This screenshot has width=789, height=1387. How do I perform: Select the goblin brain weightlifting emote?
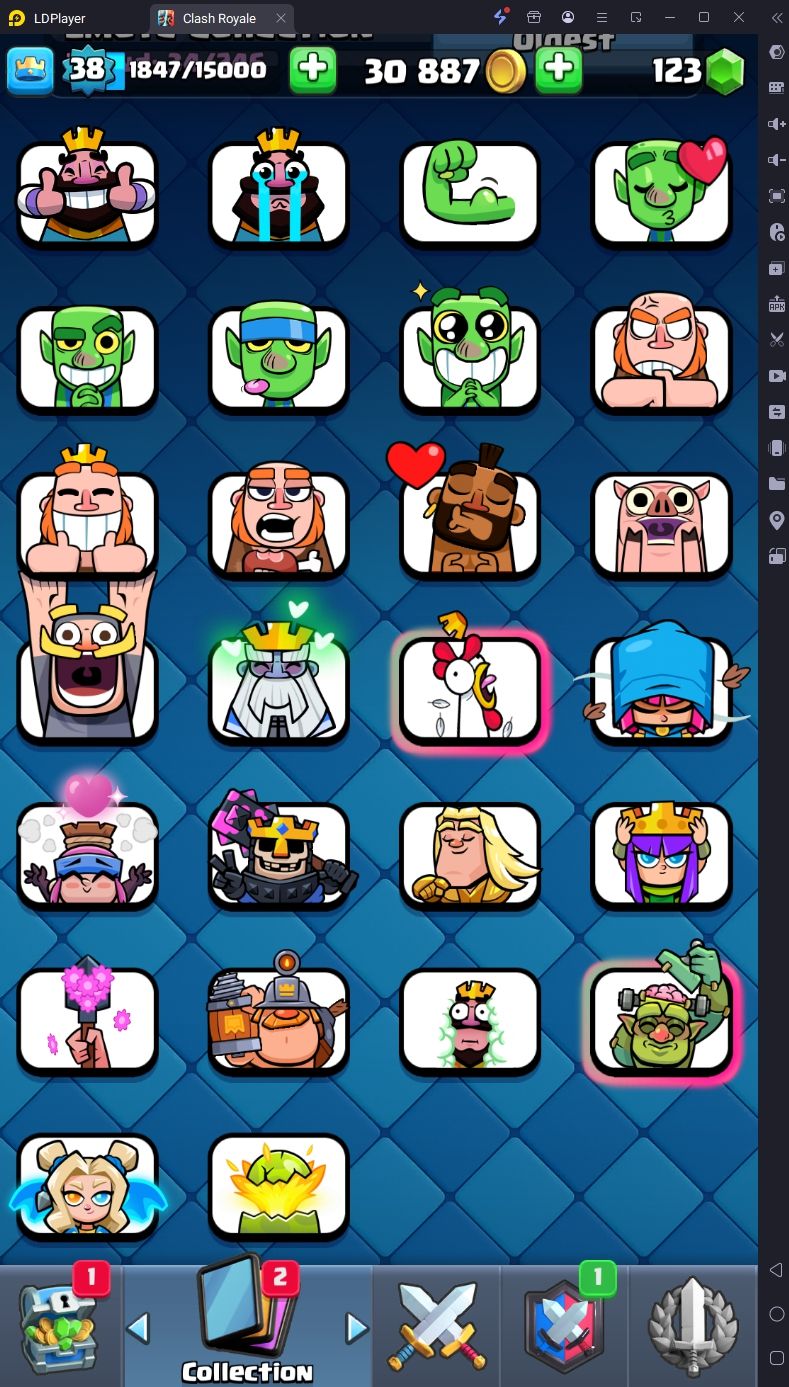(x=661, y=1019)
